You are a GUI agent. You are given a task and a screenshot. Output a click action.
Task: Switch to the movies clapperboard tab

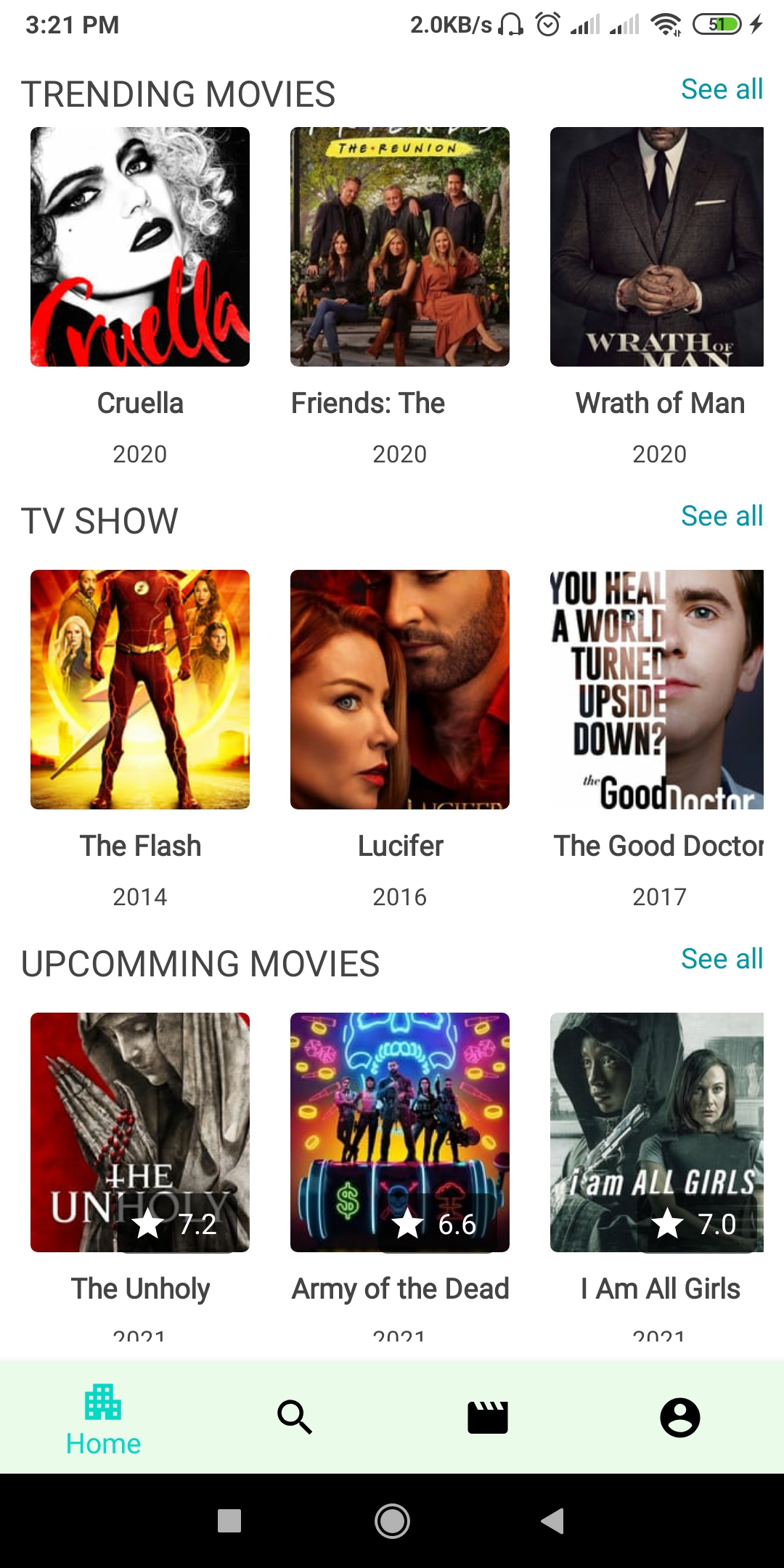[x=488, y=1418]
